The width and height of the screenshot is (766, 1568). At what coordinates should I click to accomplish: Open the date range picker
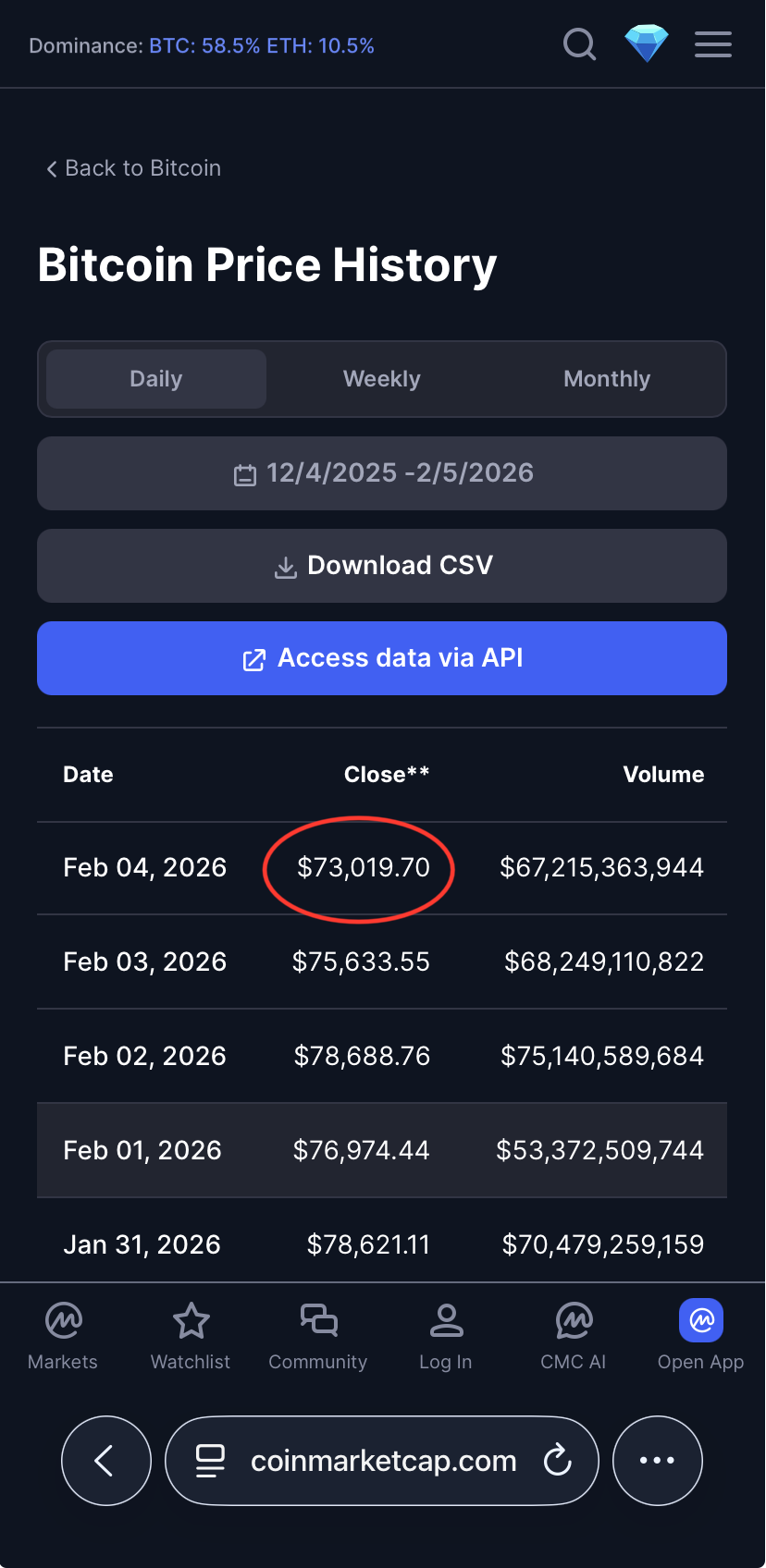click(x=382, y=473)
